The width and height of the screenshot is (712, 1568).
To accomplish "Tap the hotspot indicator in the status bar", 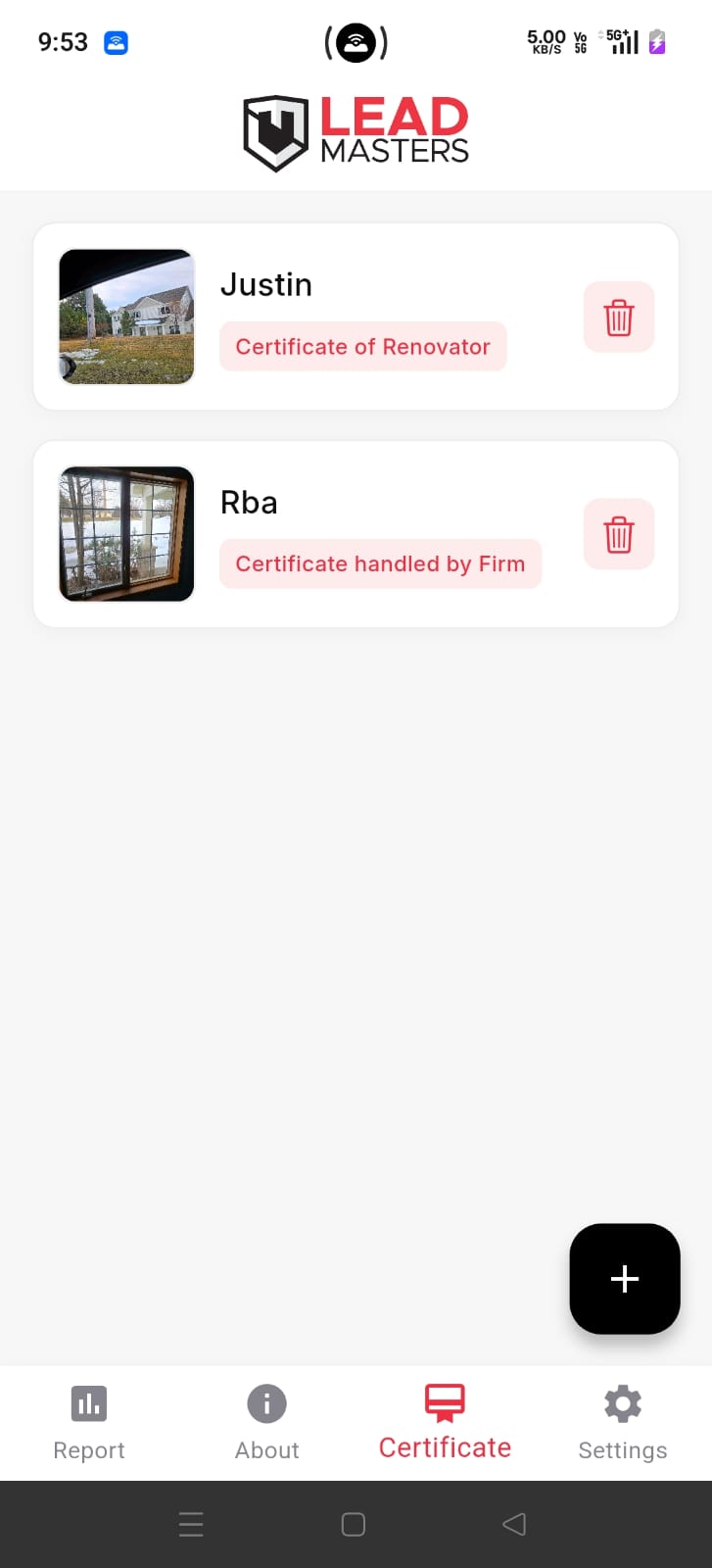I will [x=116, y=41].
